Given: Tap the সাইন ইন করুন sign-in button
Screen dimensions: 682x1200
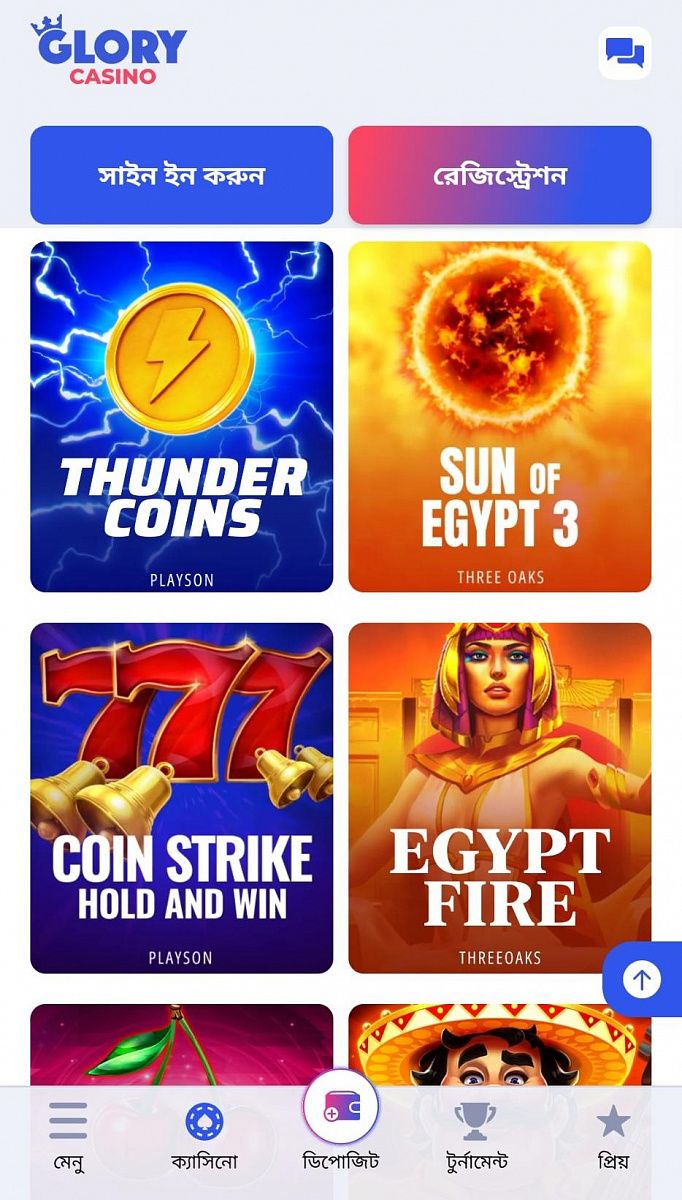Looking at the screenshot, I should click(x=181, y=175).
